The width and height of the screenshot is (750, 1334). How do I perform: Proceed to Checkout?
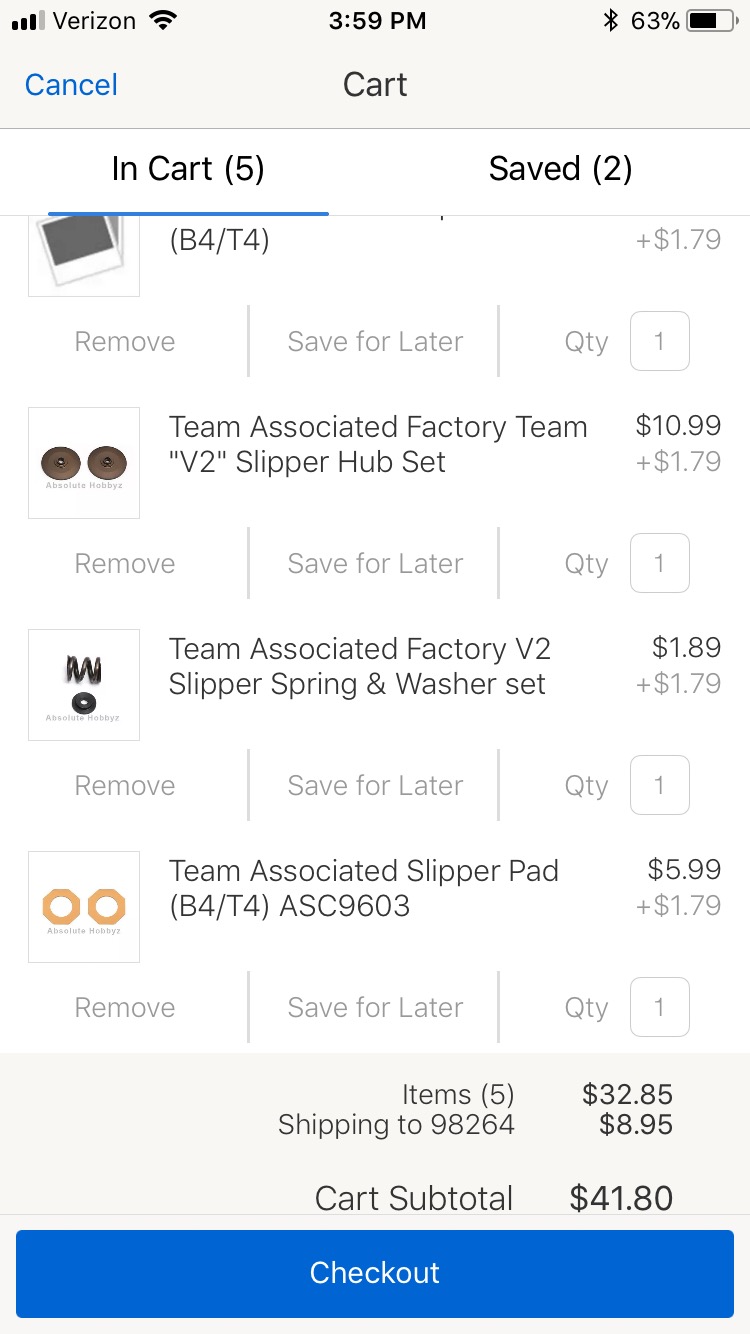[375, 1273]
